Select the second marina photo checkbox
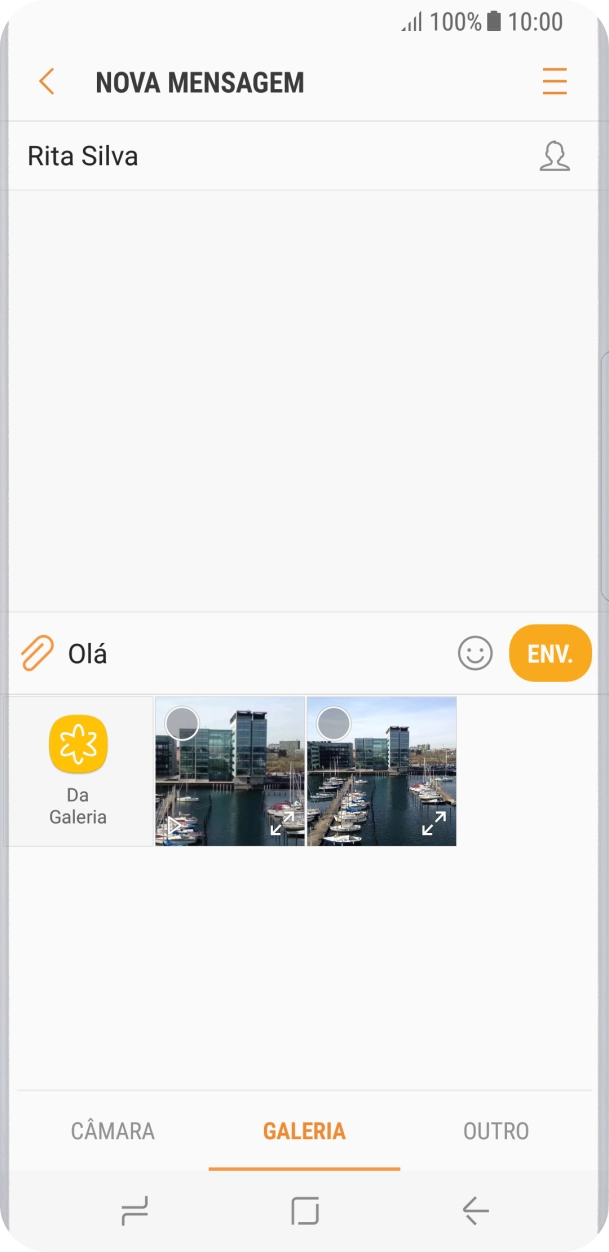This screenshot has width=609, height=1252. tap(334, 723)
